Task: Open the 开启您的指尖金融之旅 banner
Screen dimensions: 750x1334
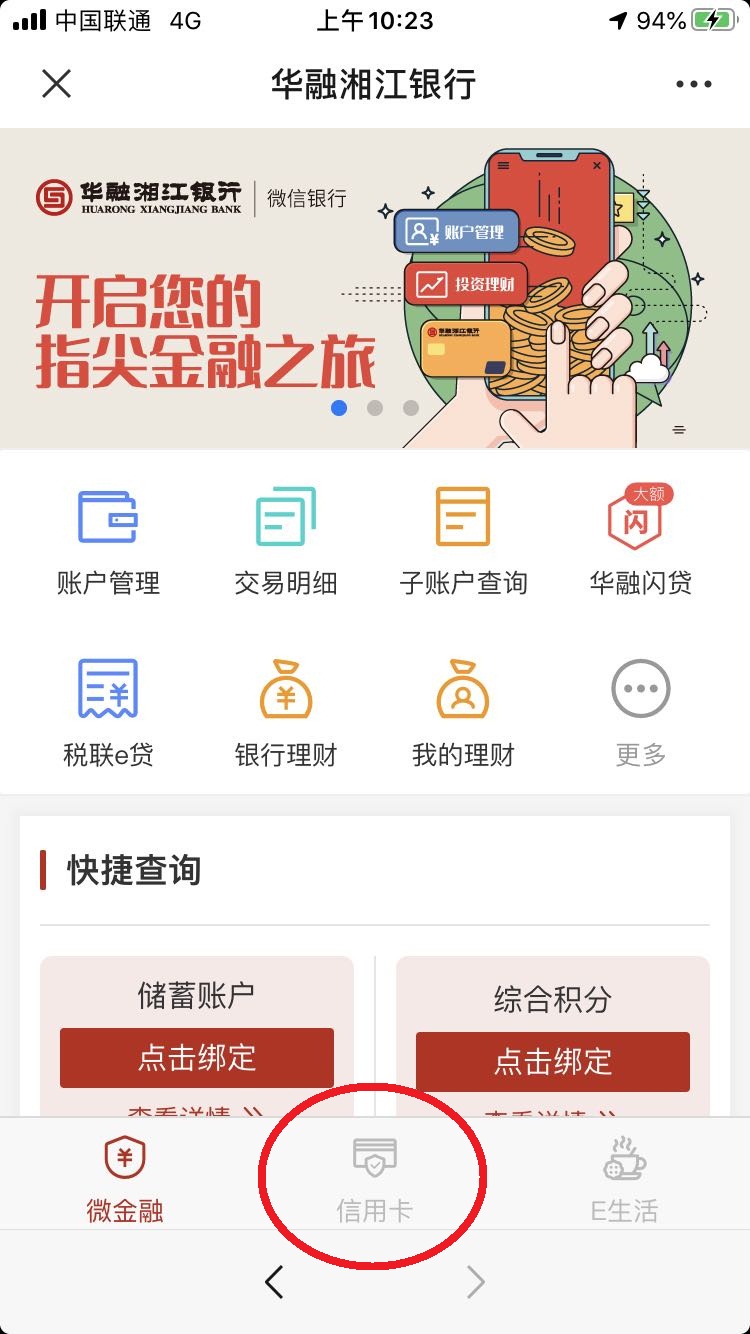Action: tap(375, 288)
